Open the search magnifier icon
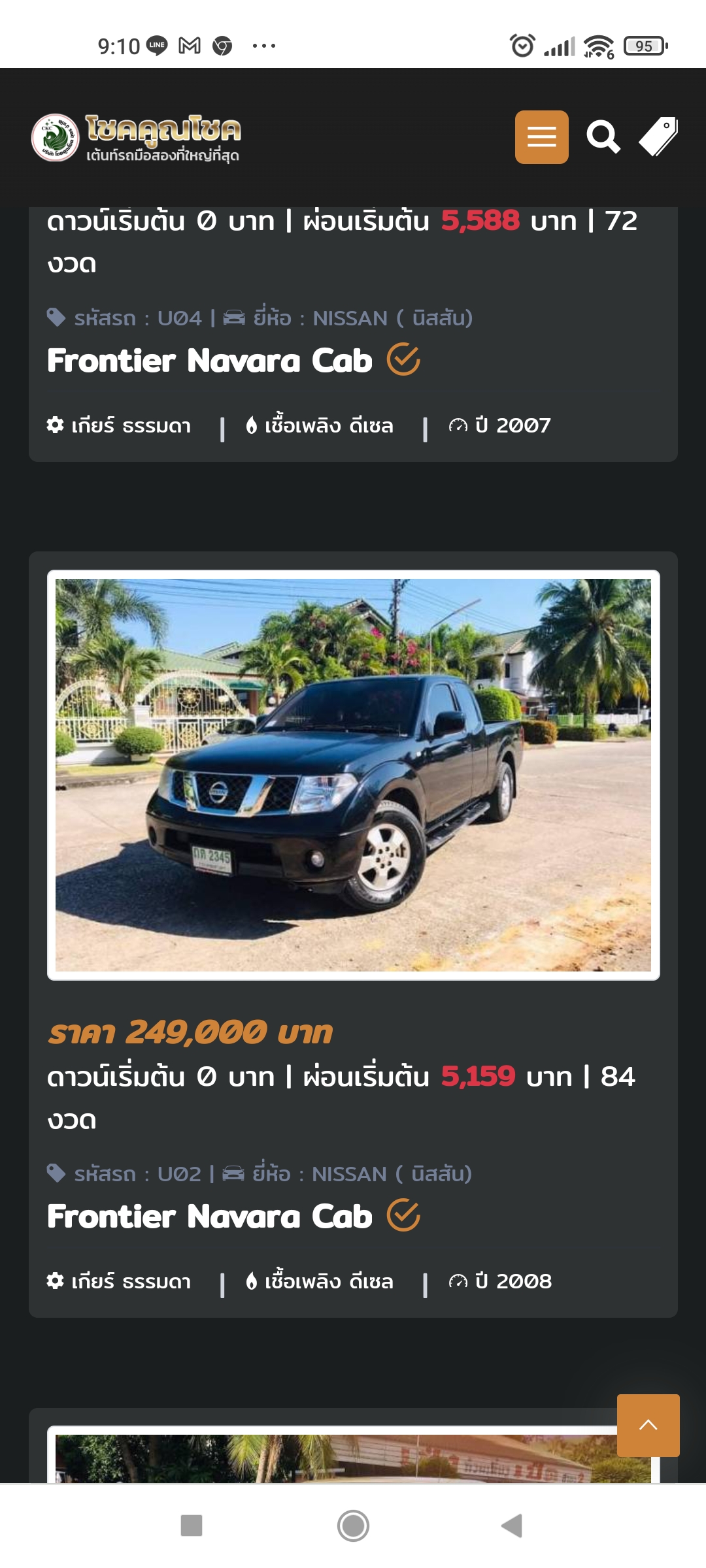The width and height of the screenshot is (706, 1568). tap(603, 137)
